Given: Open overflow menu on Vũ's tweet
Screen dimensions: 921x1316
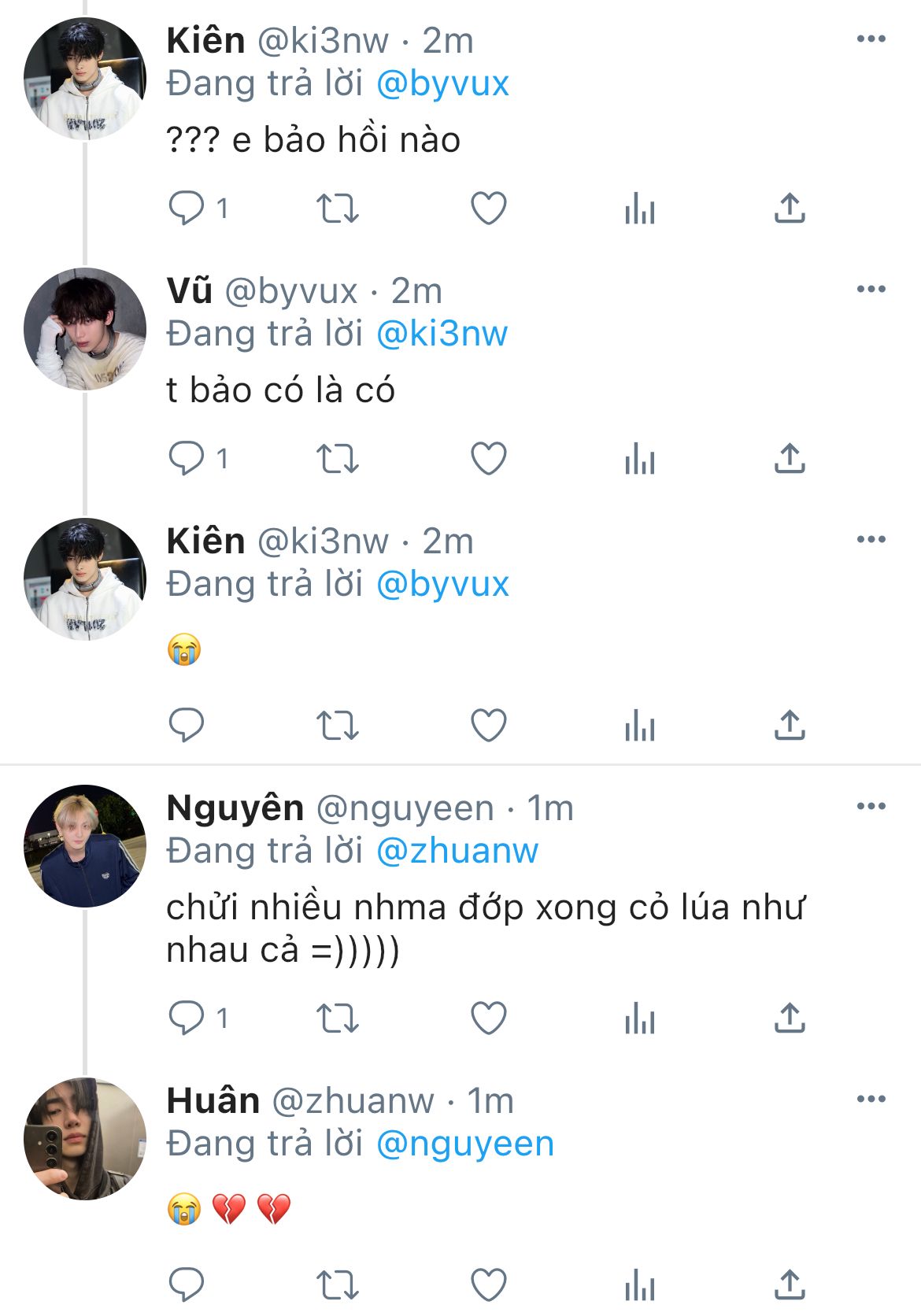Looking at the screenshot, I should click(871, 290).
